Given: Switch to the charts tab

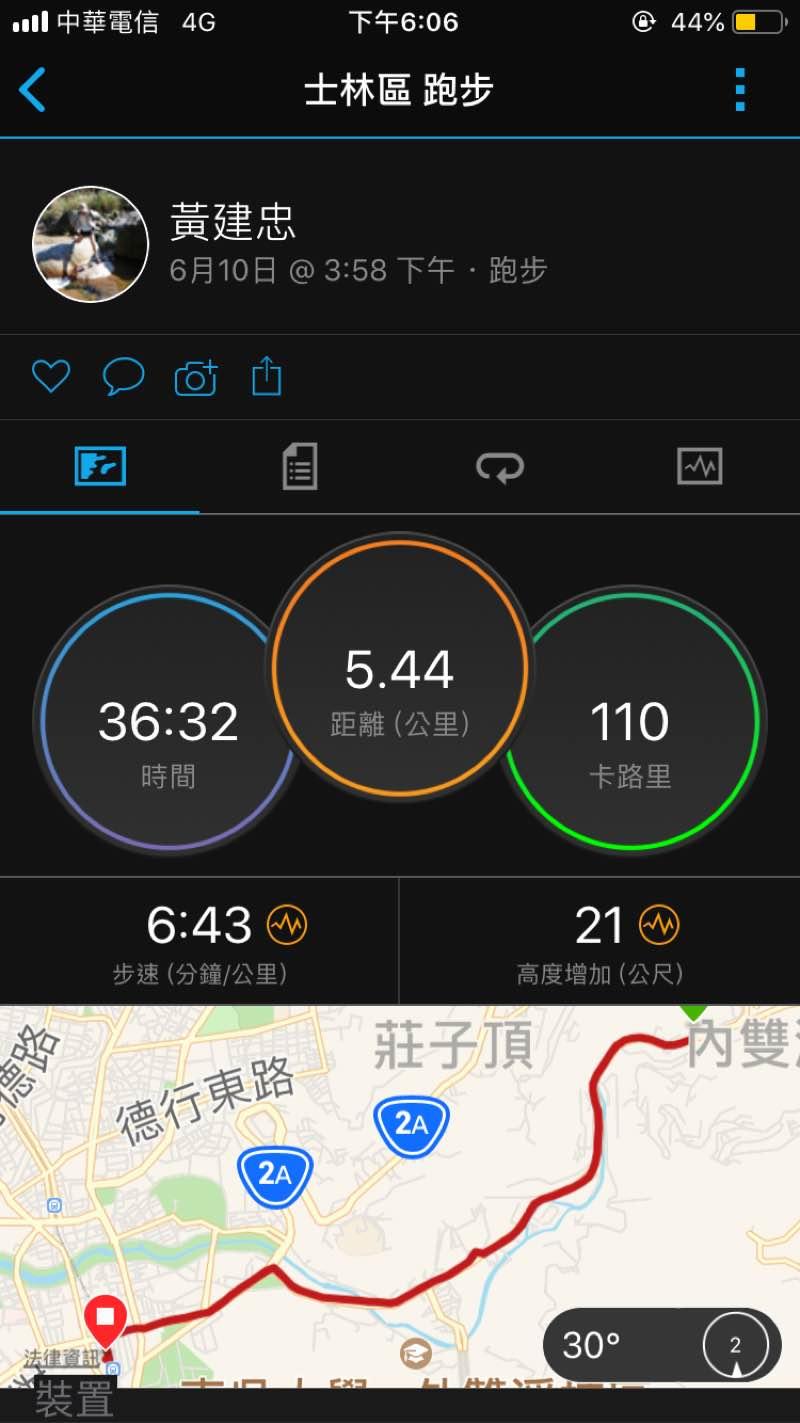Looking at the screenshot, I should [x=699, y=466].
